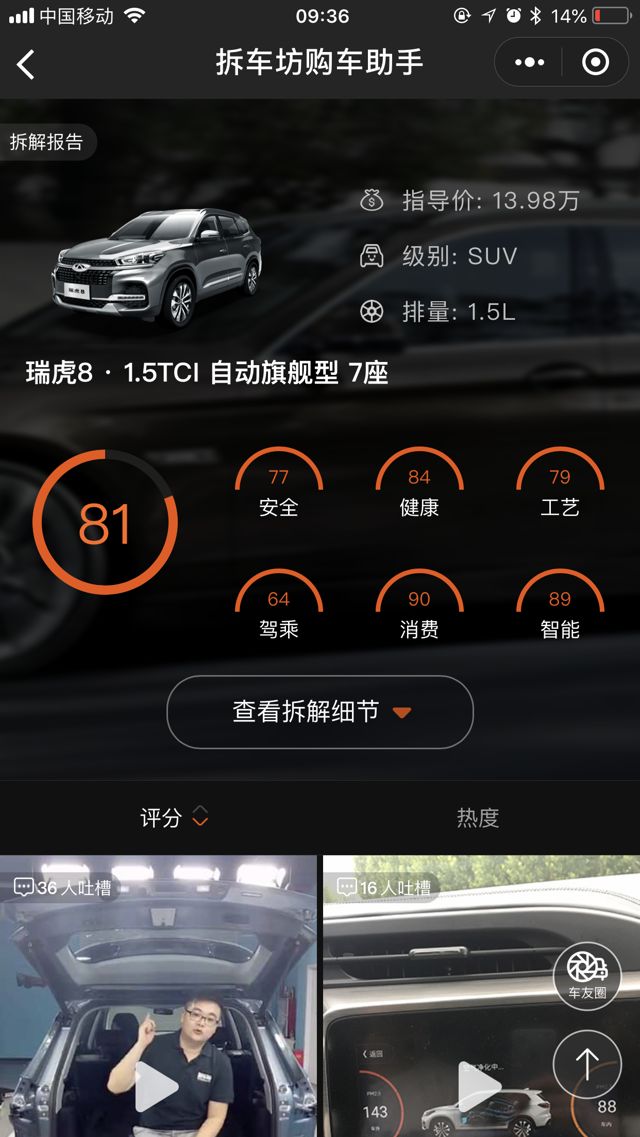View the 智能 score of 89
This screenshot has height=1137, width=640.
click(559, 612)
